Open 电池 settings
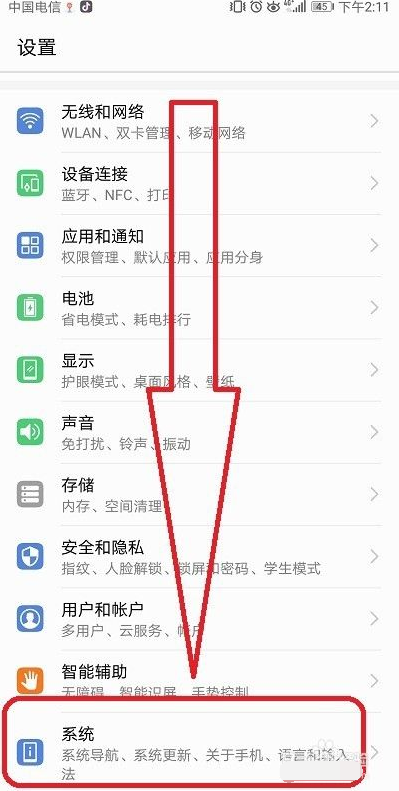The width and height of the screenshot is (399, 791). point(199,308)
